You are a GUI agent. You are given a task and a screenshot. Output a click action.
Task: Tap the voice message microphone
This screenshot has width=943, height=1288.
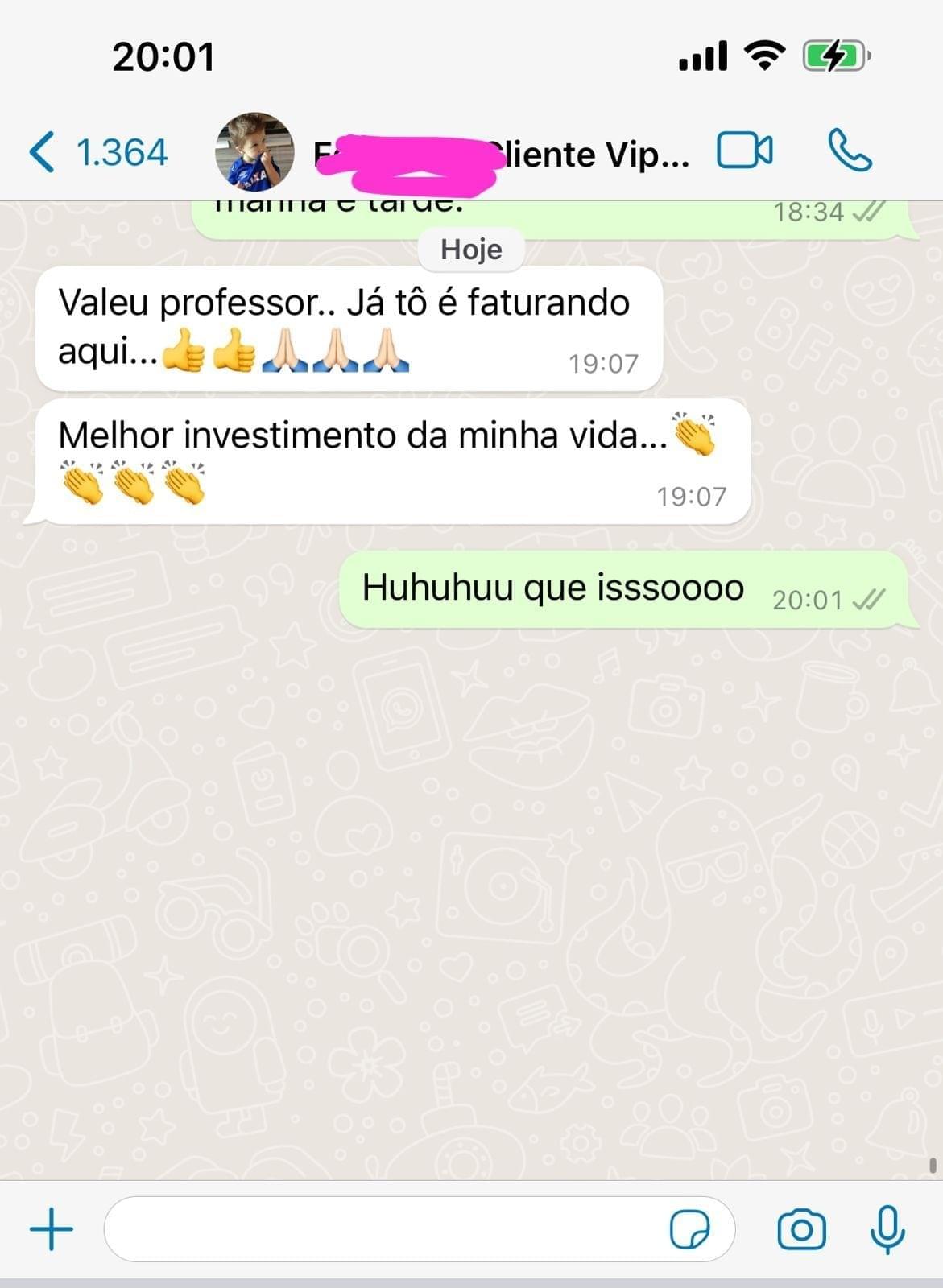(887, 1229)
